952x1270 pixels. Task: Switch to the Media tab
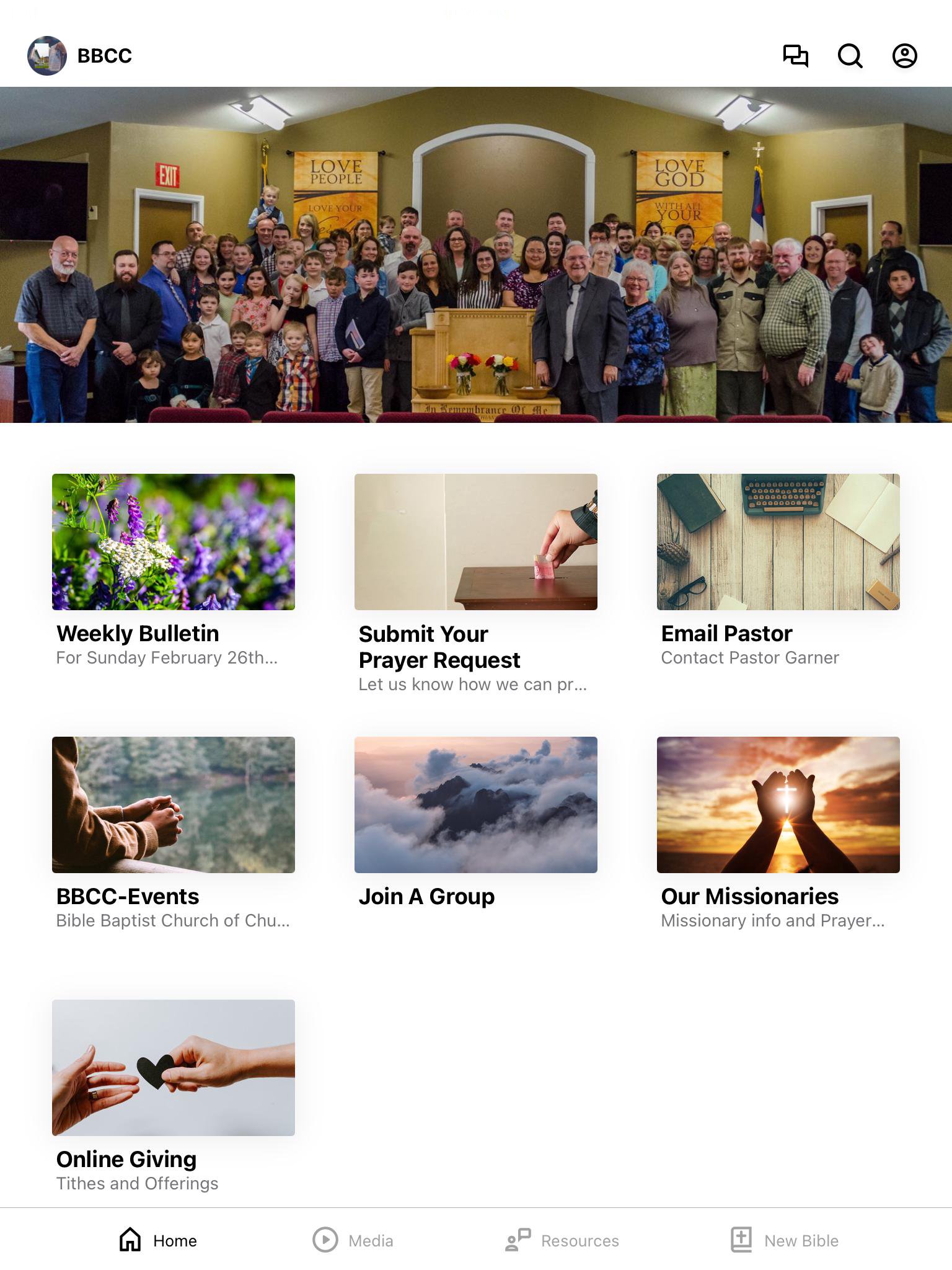click(x=353, y=1240)
